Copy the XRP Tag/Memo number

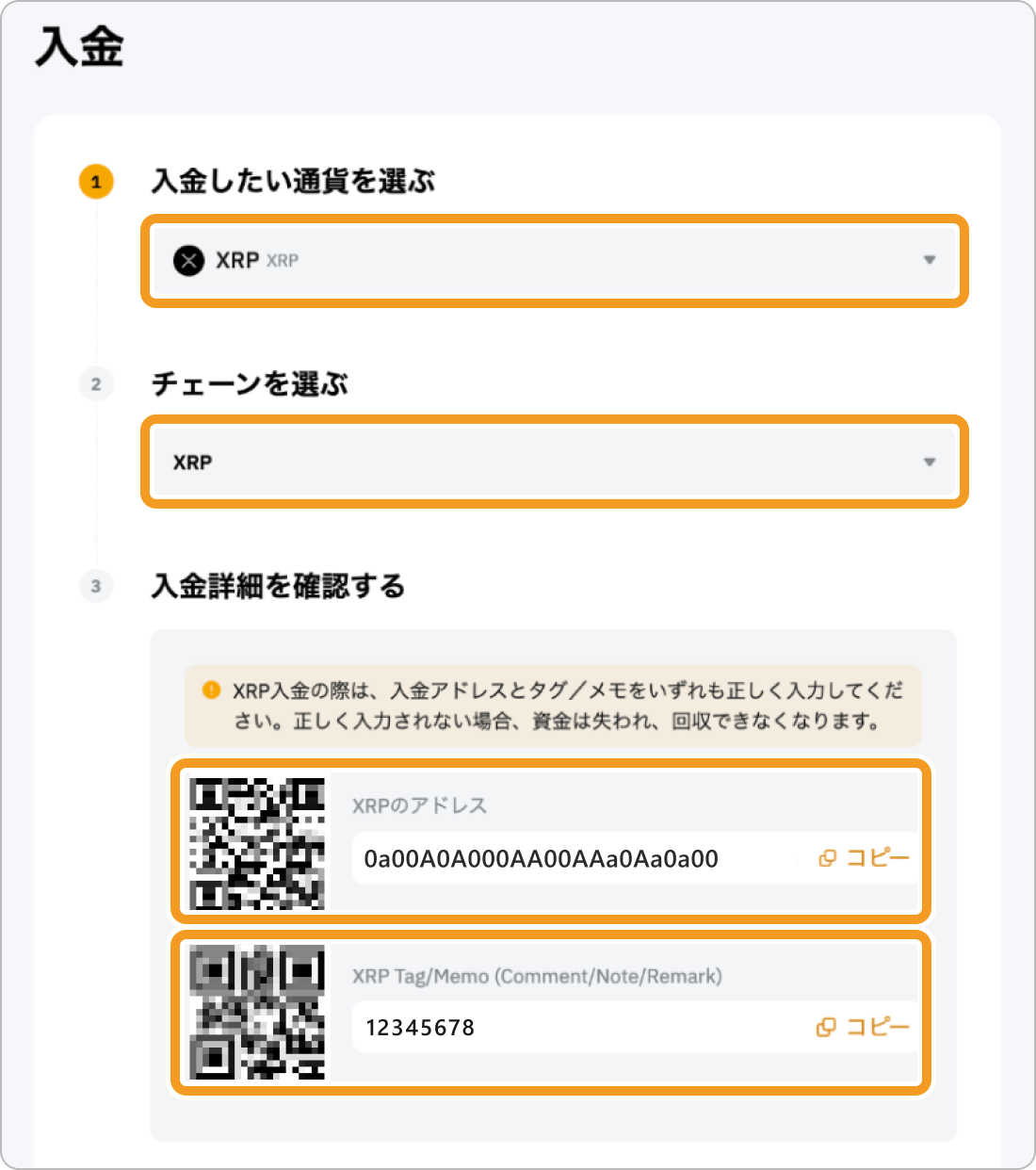[863, 1027]
